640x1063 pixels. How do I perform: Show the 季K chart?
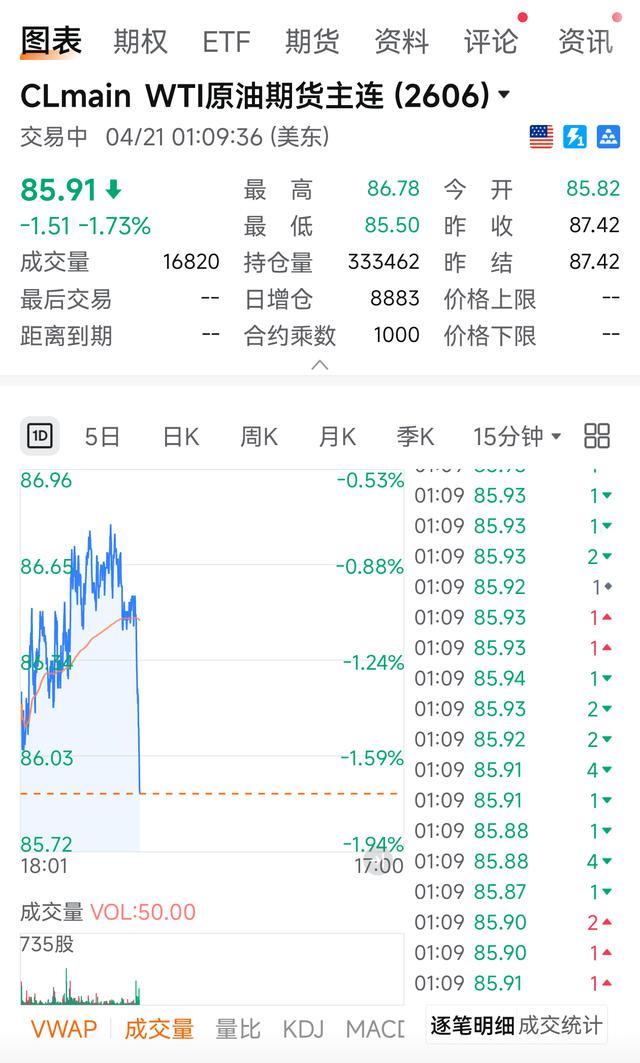pos(415,436)
